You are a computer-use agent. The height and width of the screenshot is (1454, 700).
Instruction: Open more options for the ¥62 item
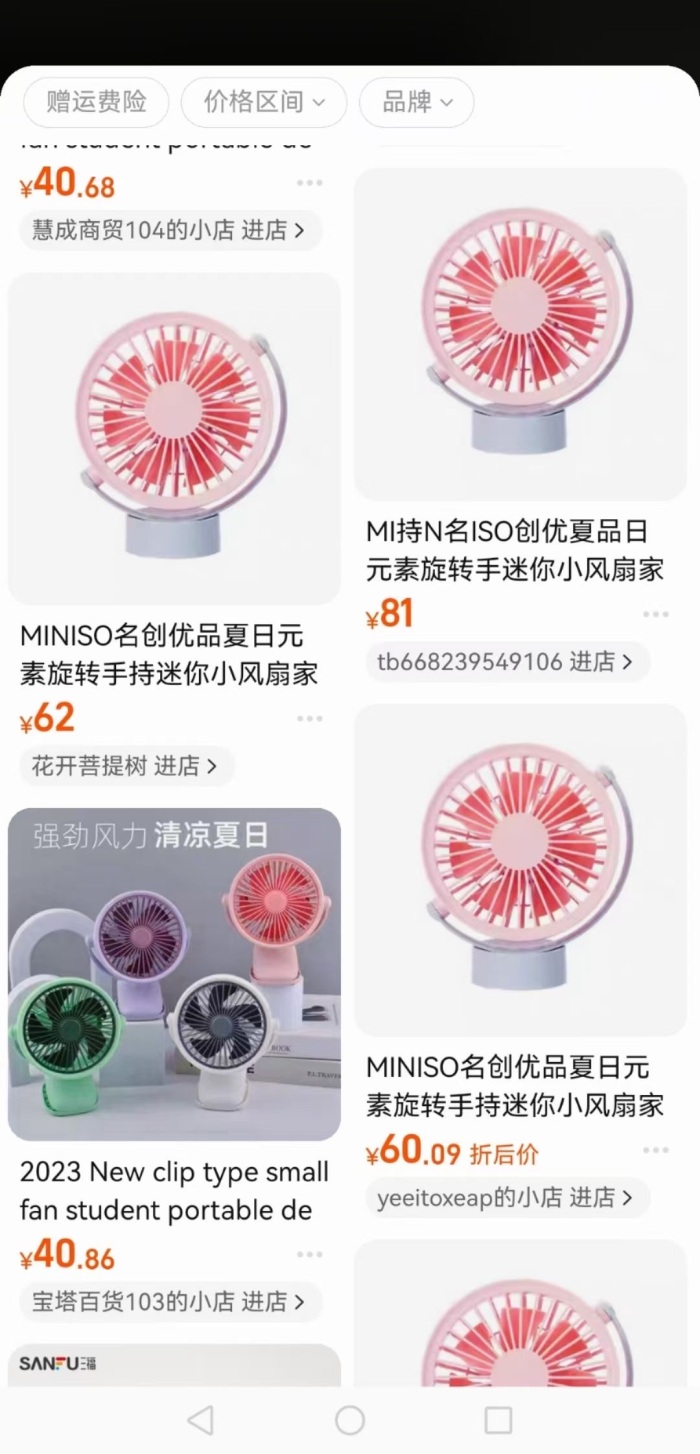pyautogui.click(x=309, y=719)
